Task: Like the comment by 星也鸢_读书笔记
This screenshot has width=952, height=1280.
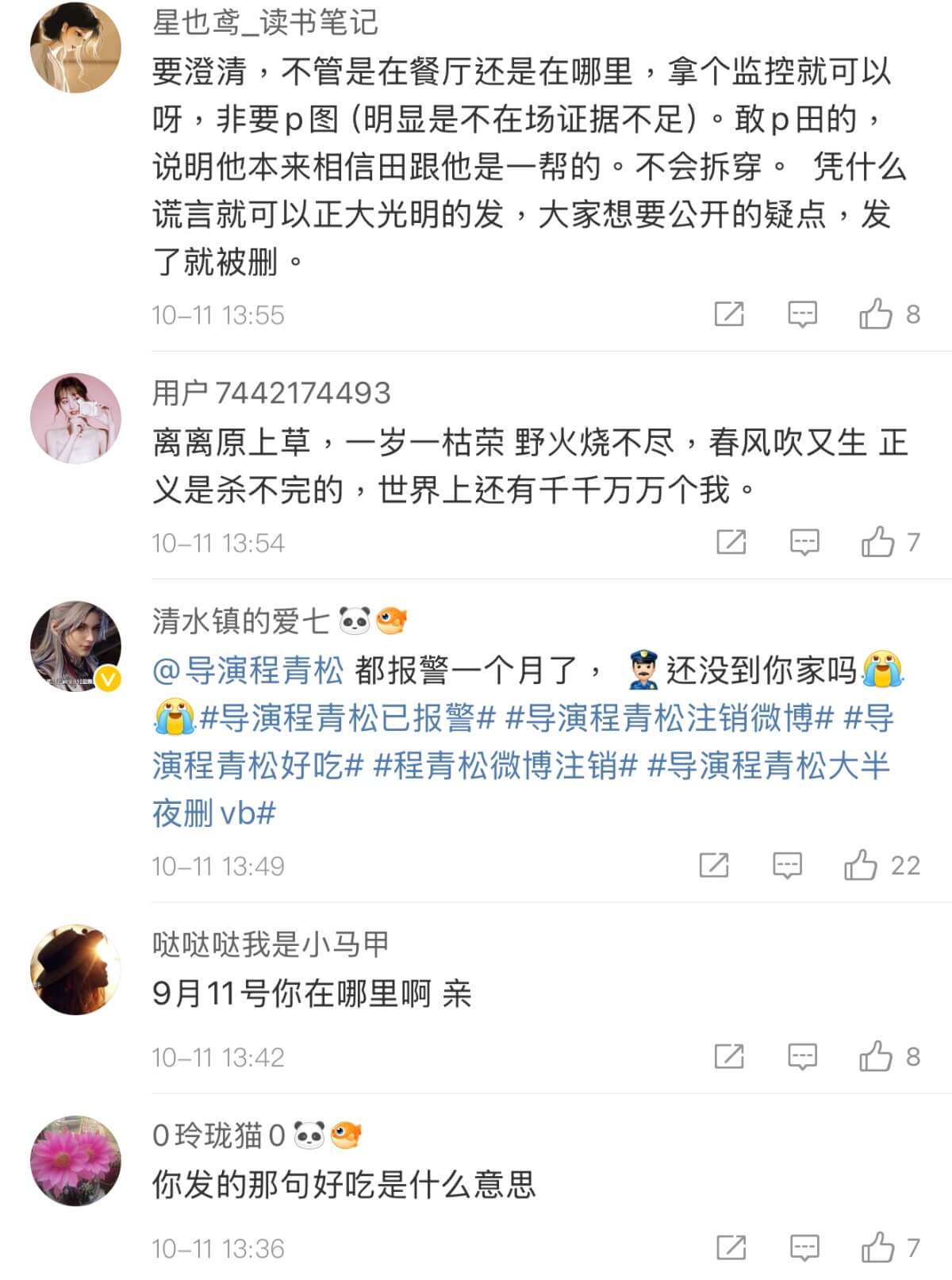Action: point(876,314)
